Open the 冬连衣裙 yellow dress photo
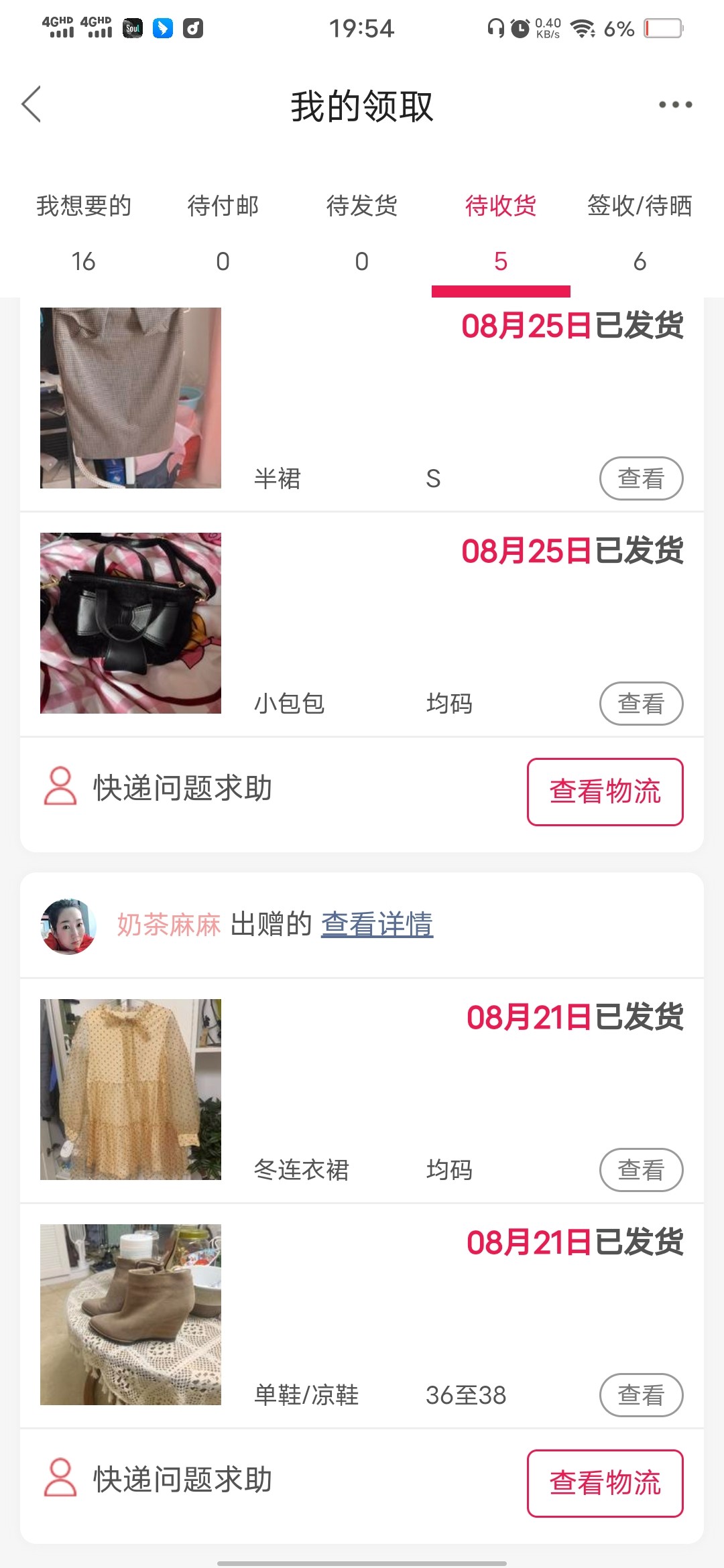Image resolution: width=724 pixels, height=1568 pixels. 131,1090
